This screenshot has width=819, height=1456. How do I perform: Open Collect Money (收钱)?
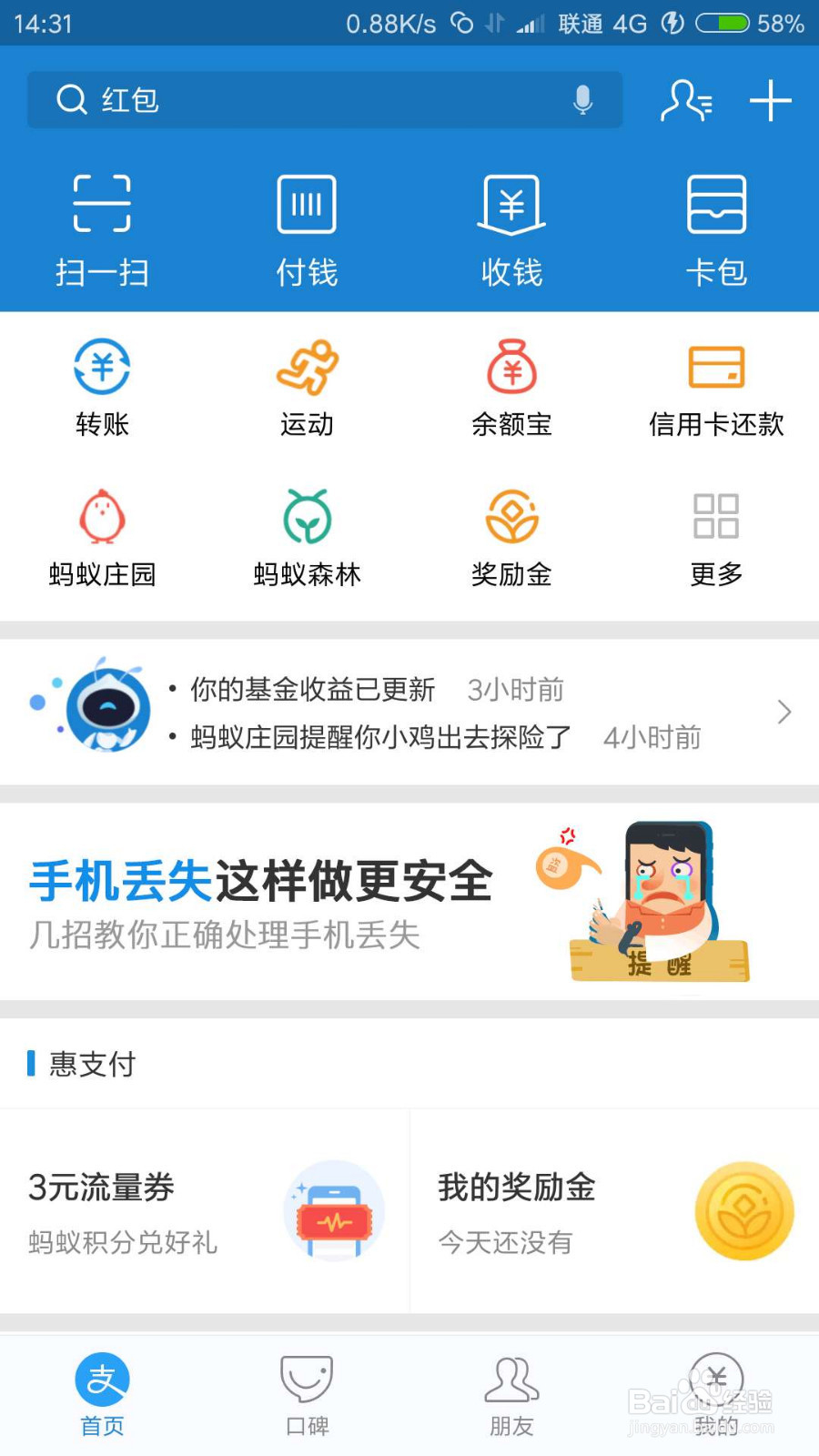511,227
